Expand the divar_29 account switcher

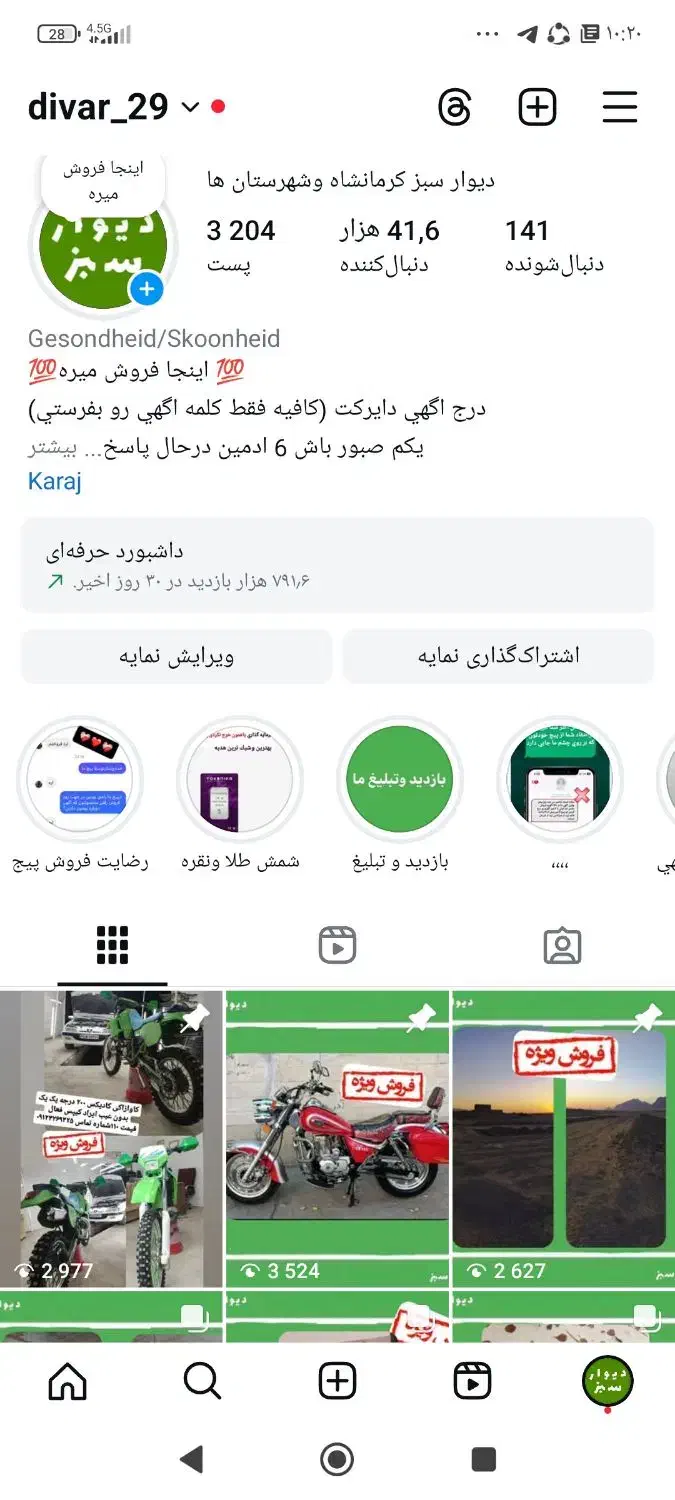click(190, 107)
